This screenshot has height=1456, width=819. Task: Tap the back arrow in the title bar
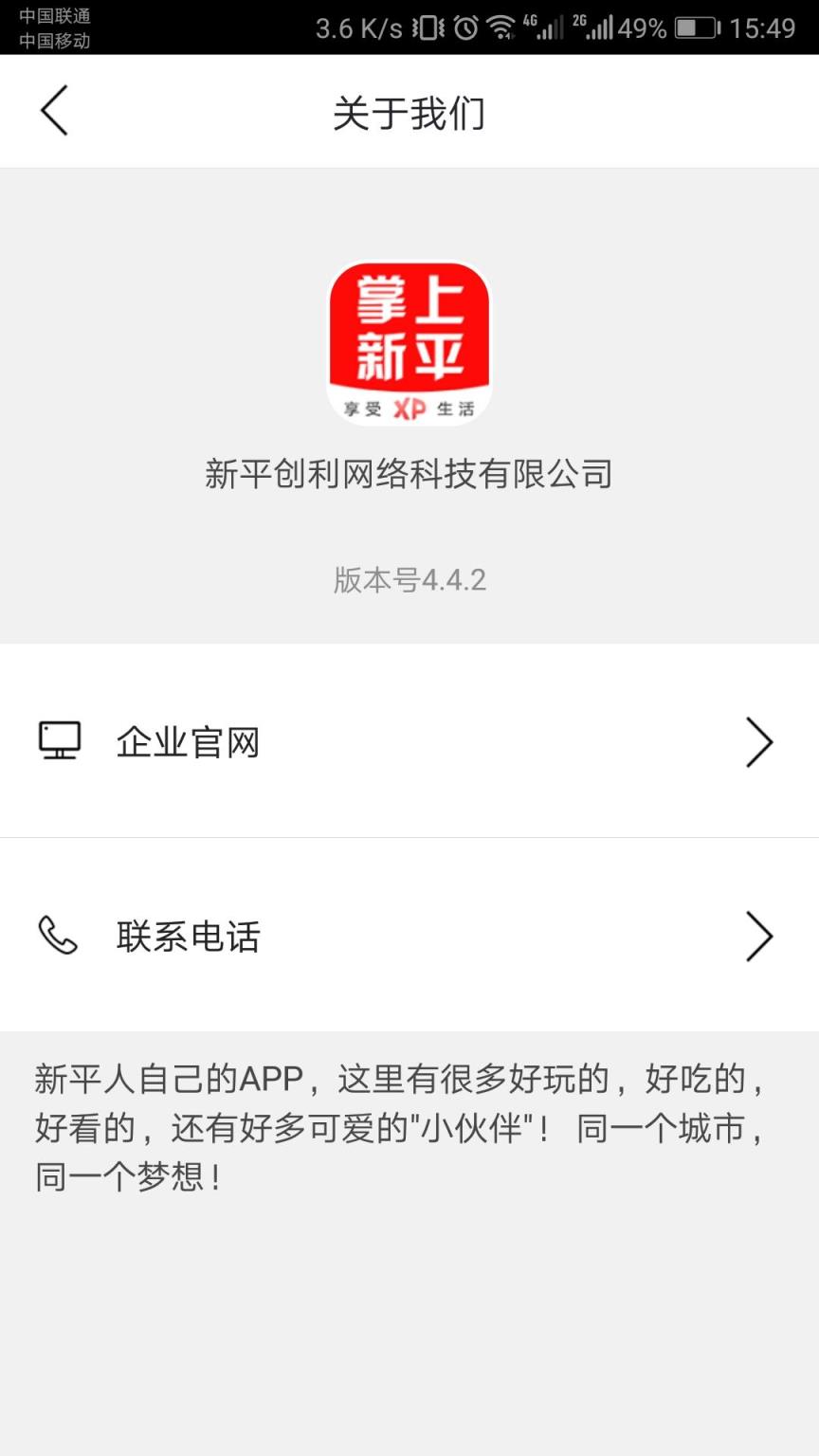coord(53,110)
